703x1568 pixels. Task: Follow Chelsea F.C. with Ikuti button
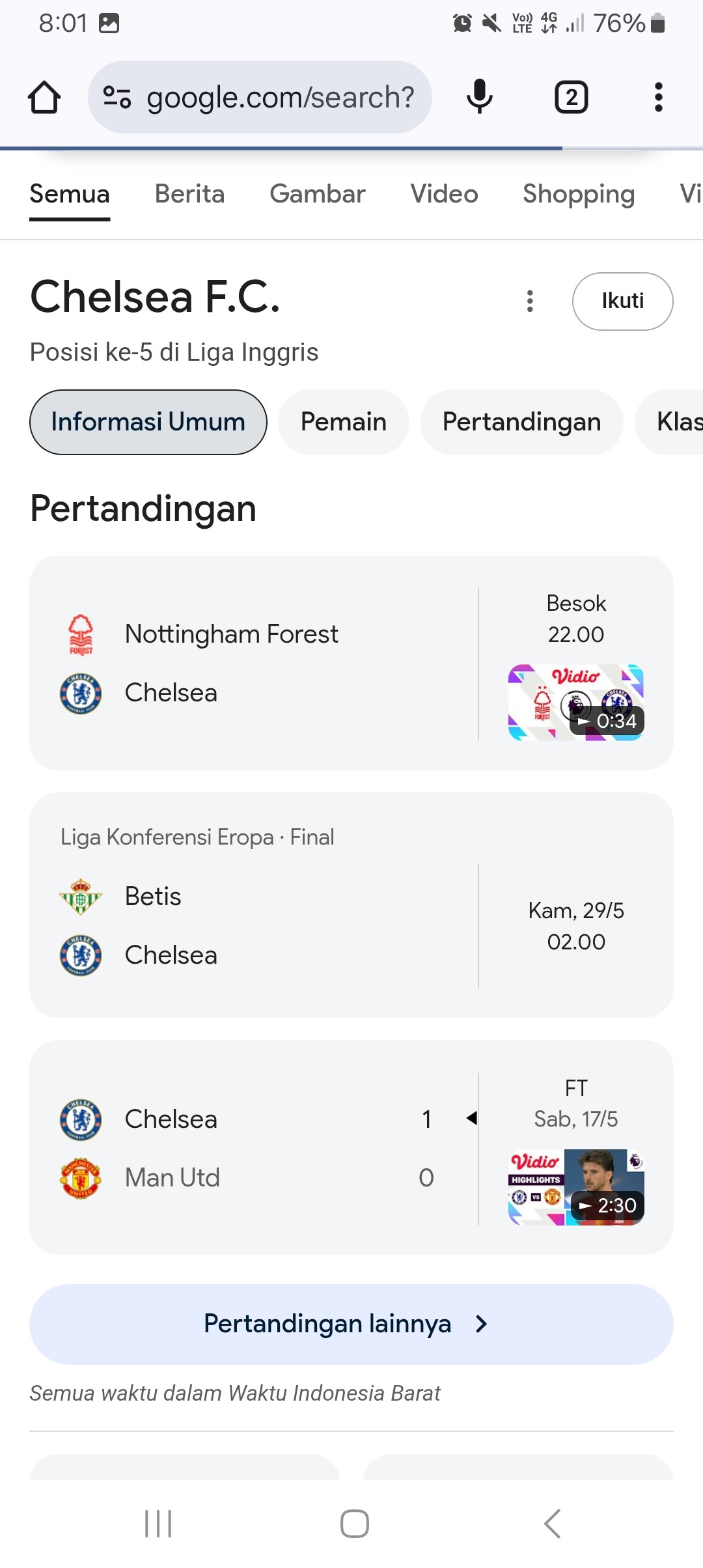pyautogui.click(x=623, y=301)
